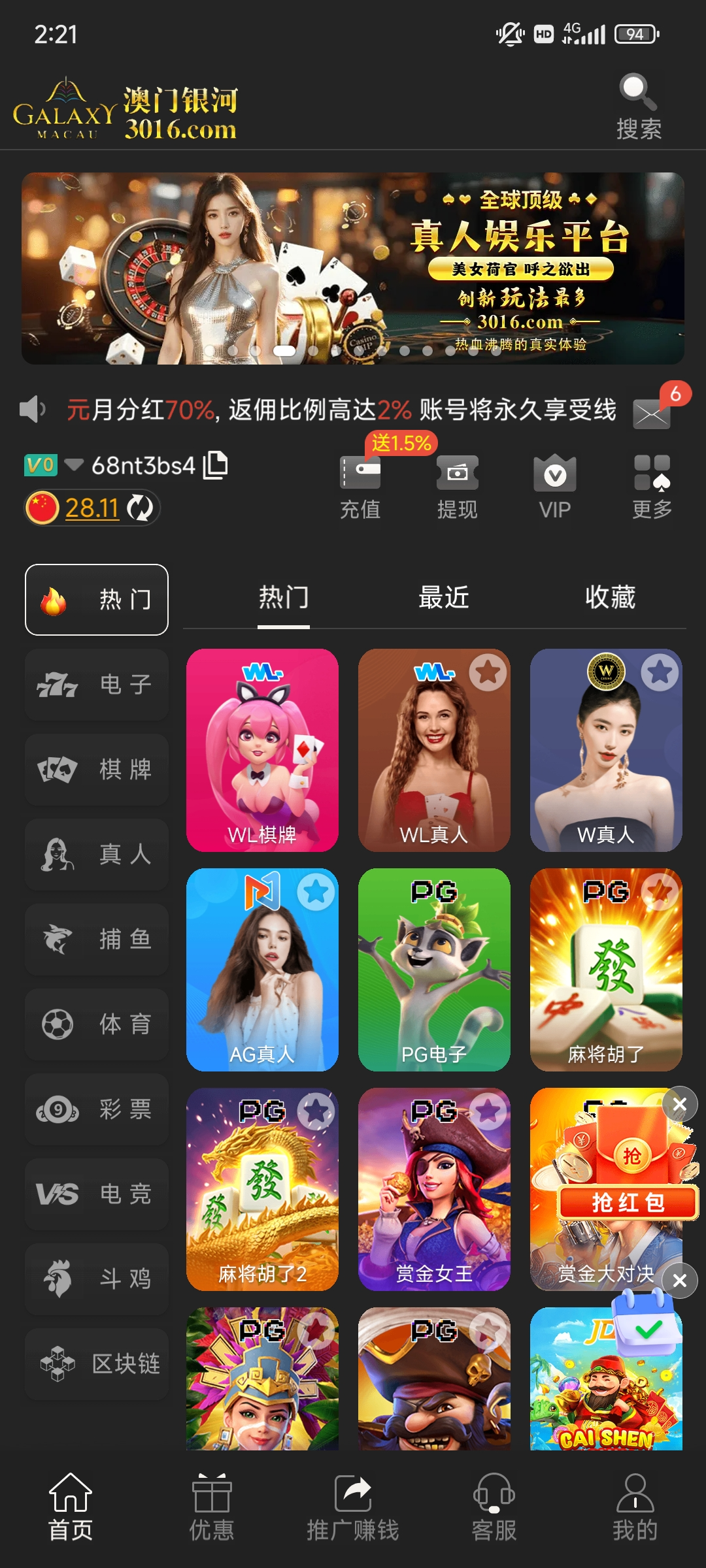Select the 棋牌 game category
The image size is (706, 1568).
(x=97, y=770)
